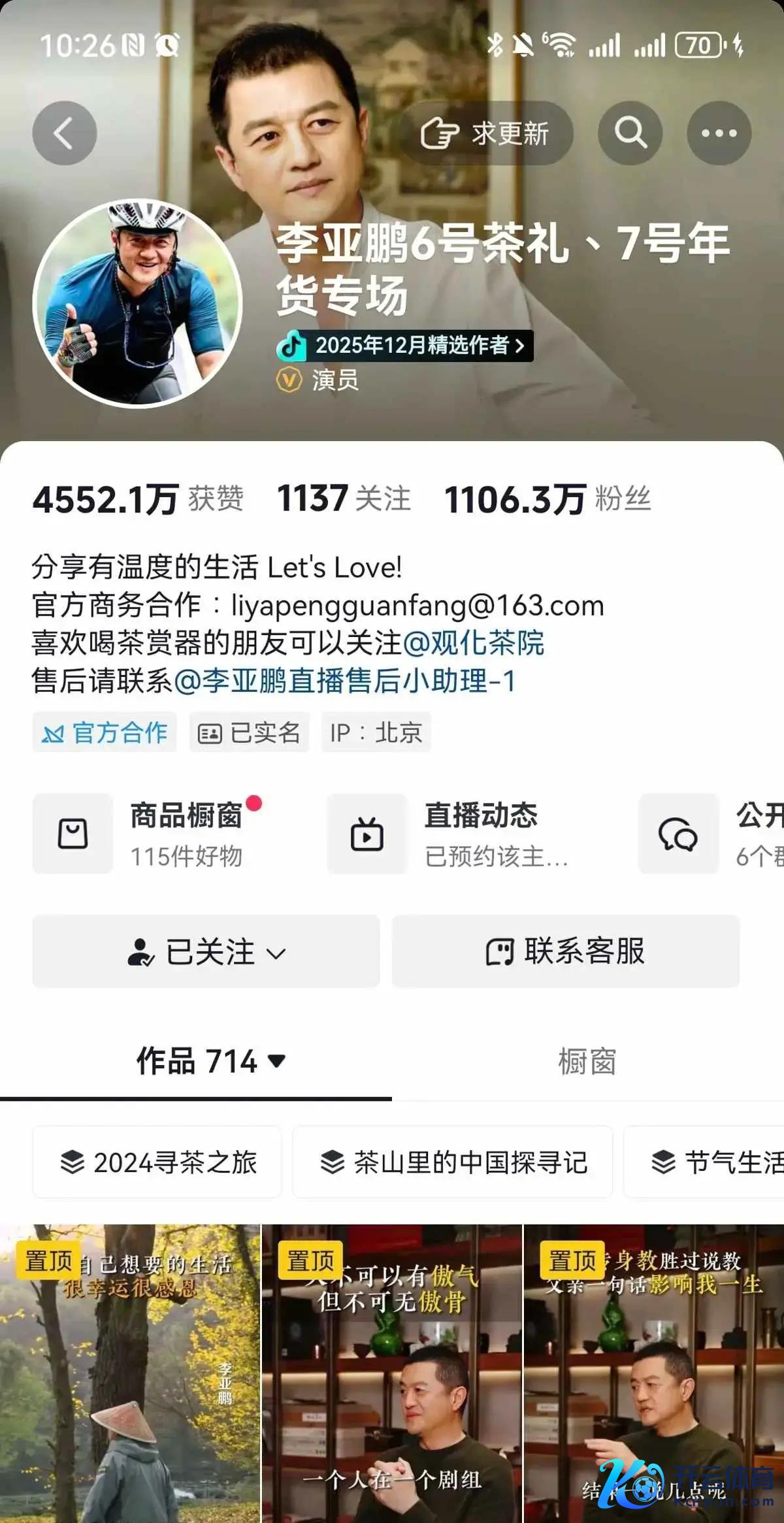784x1523 pixels.
Task: Tap the 求更新 button
Action: point(485,133)
